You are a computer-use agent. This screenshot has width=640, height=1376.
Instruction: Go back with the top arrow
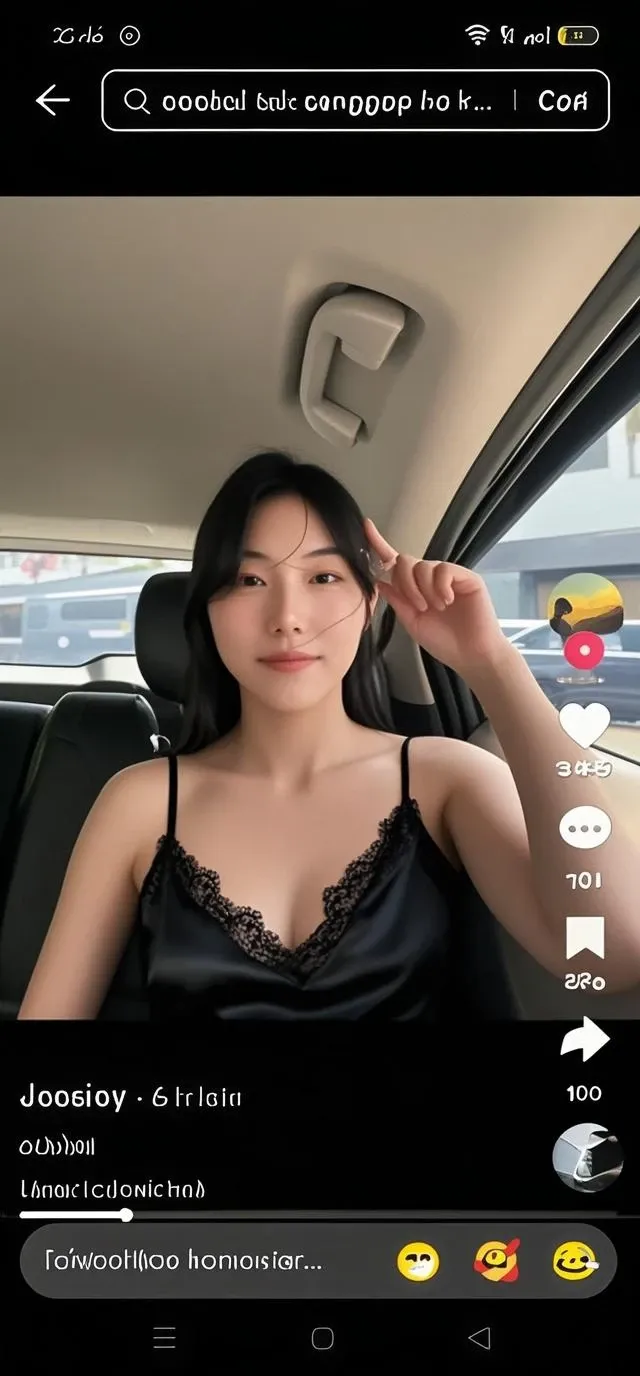52,100
